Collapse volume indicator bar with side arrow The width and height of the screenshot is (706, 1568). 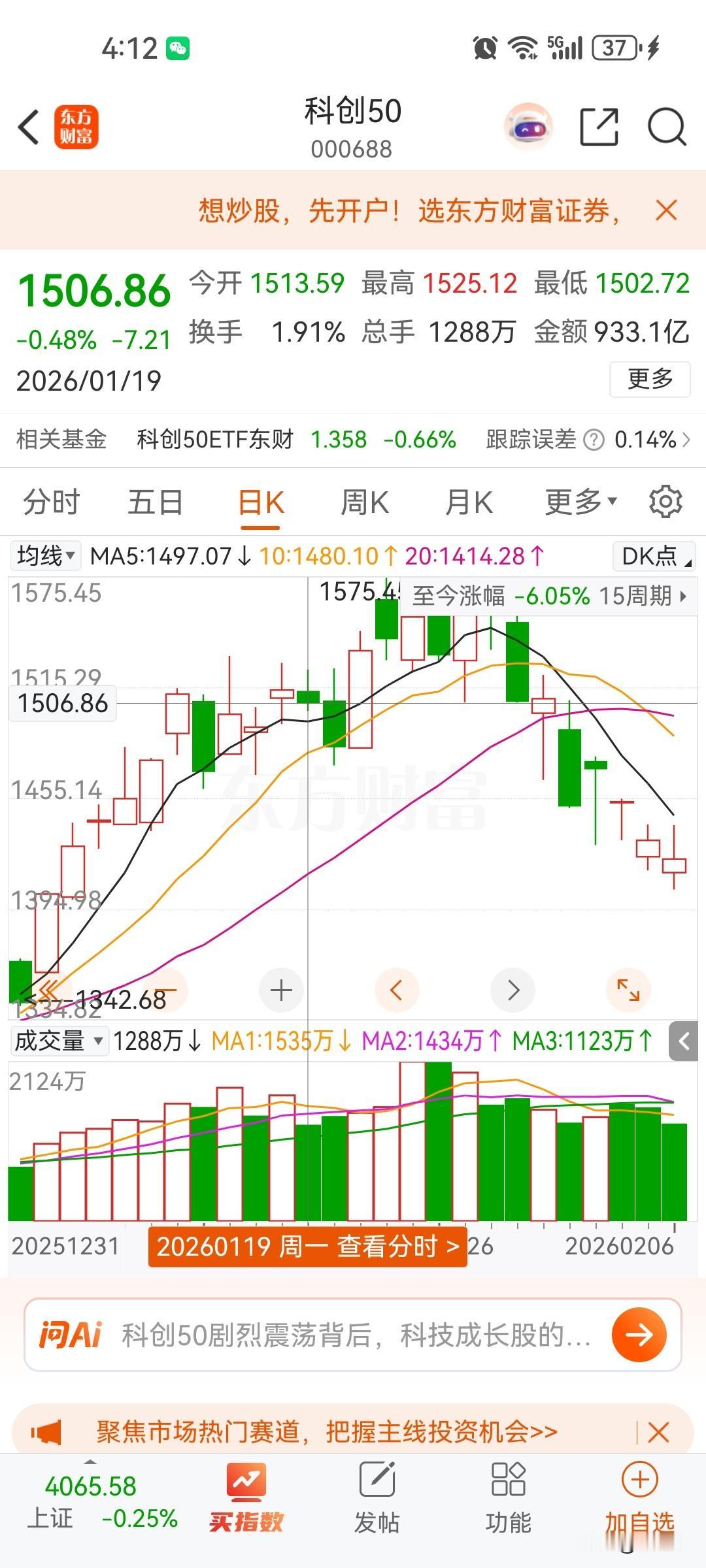click(x=684, y=1041)
